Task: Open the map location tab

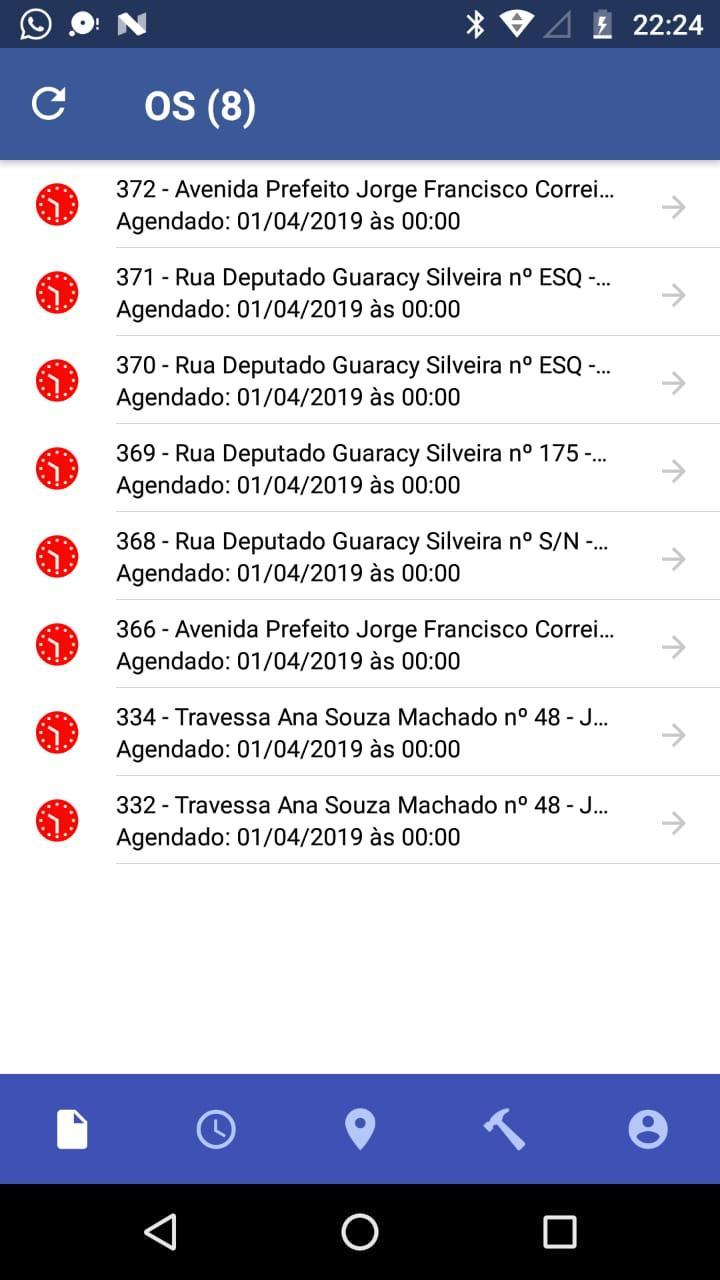Action: click(360, 1130)
